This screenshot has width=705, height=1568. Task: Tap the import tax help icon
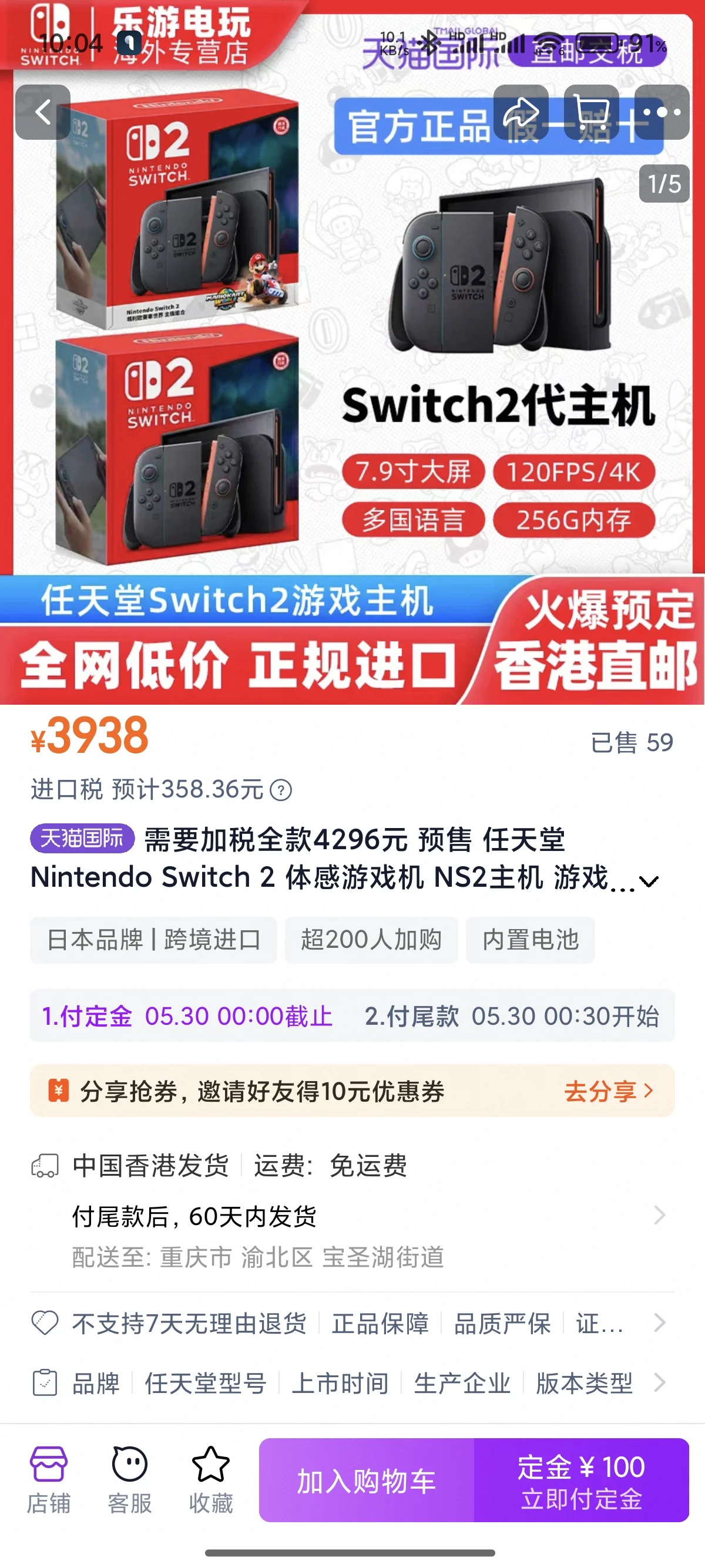coord(281,790)
